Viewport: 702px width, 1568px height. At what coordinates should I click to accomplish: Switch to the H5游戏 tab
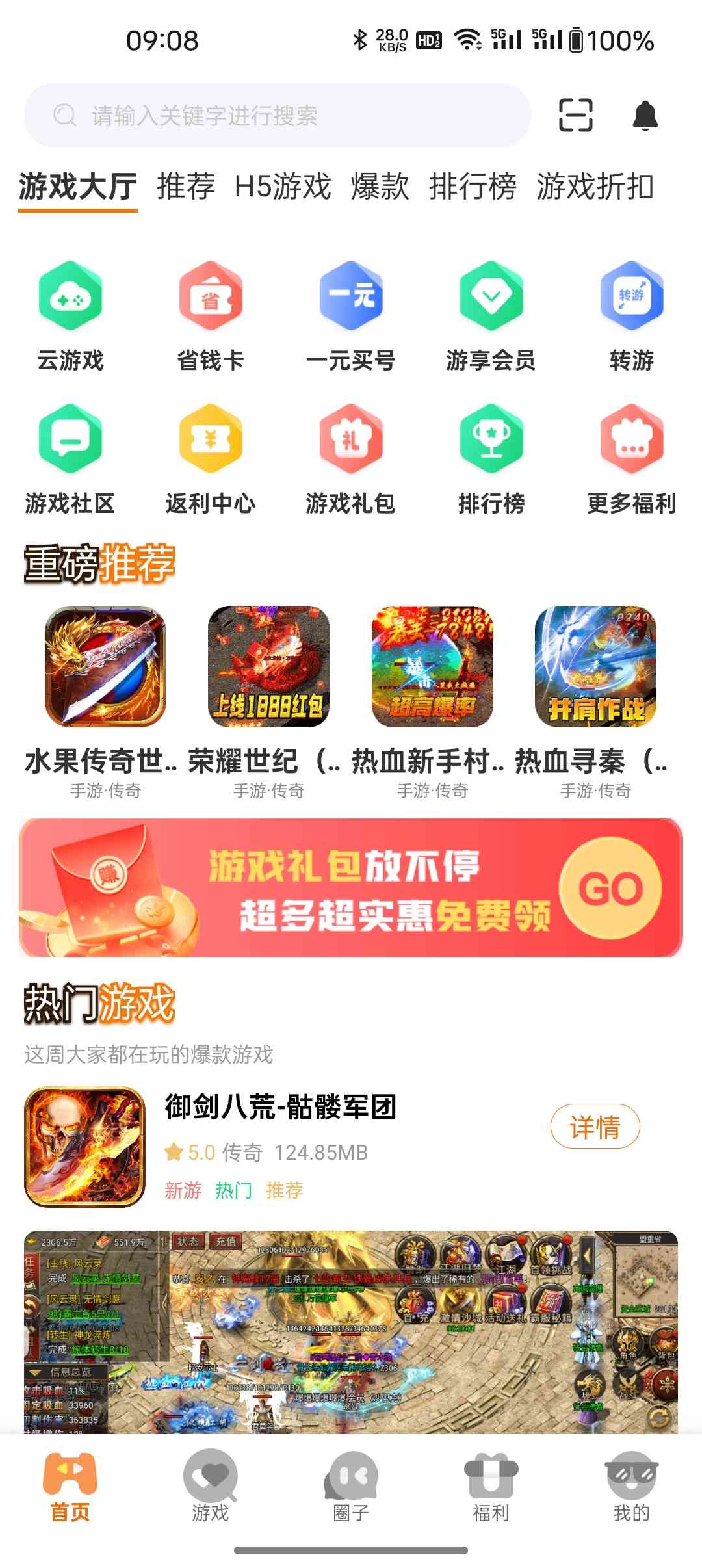[283, 187]
